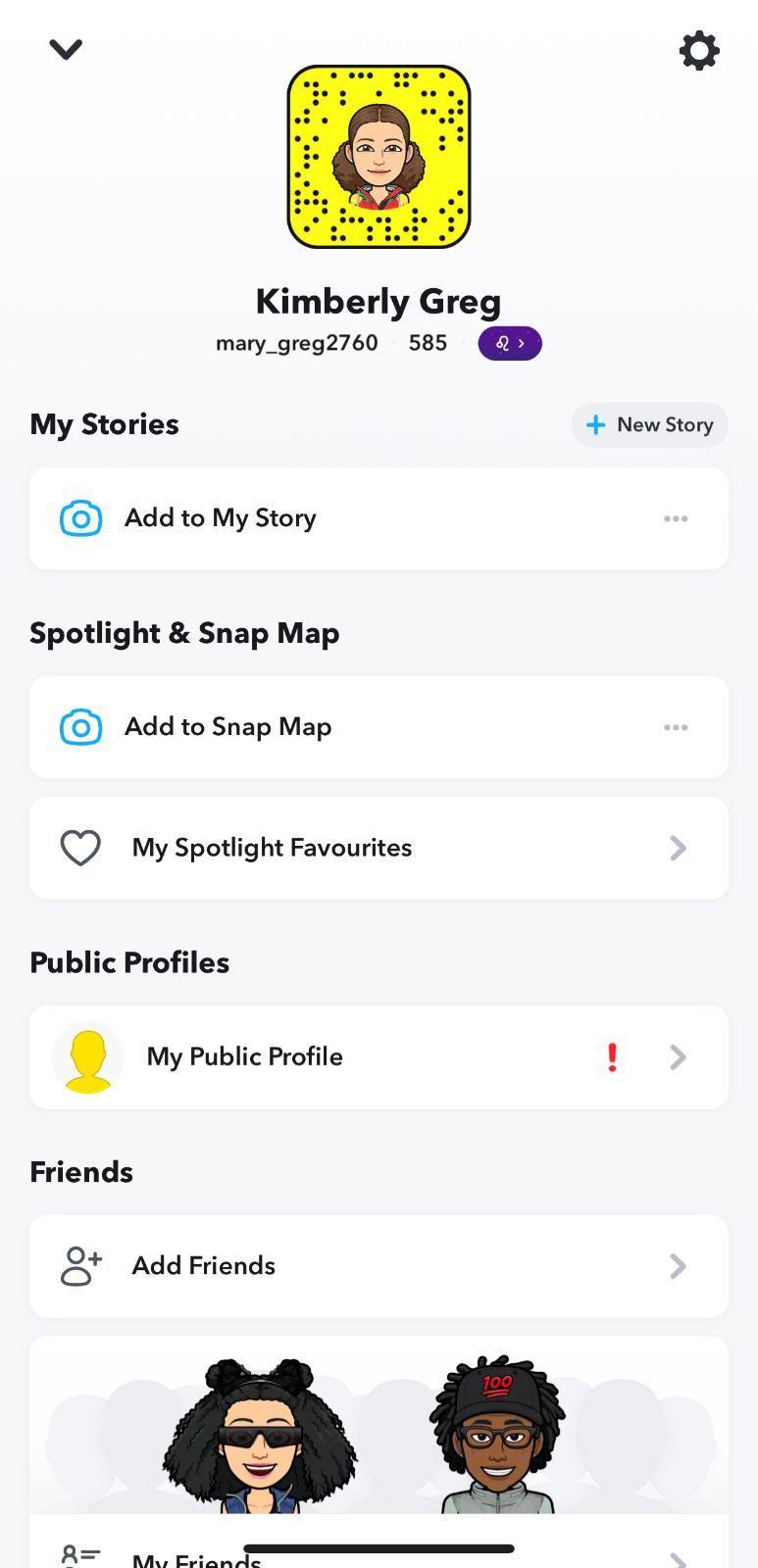The width and height of the screenshot is (758, 1568).
Task: Open more options for Snap Map
Action: pyautogui.click(x=676, y=727)
